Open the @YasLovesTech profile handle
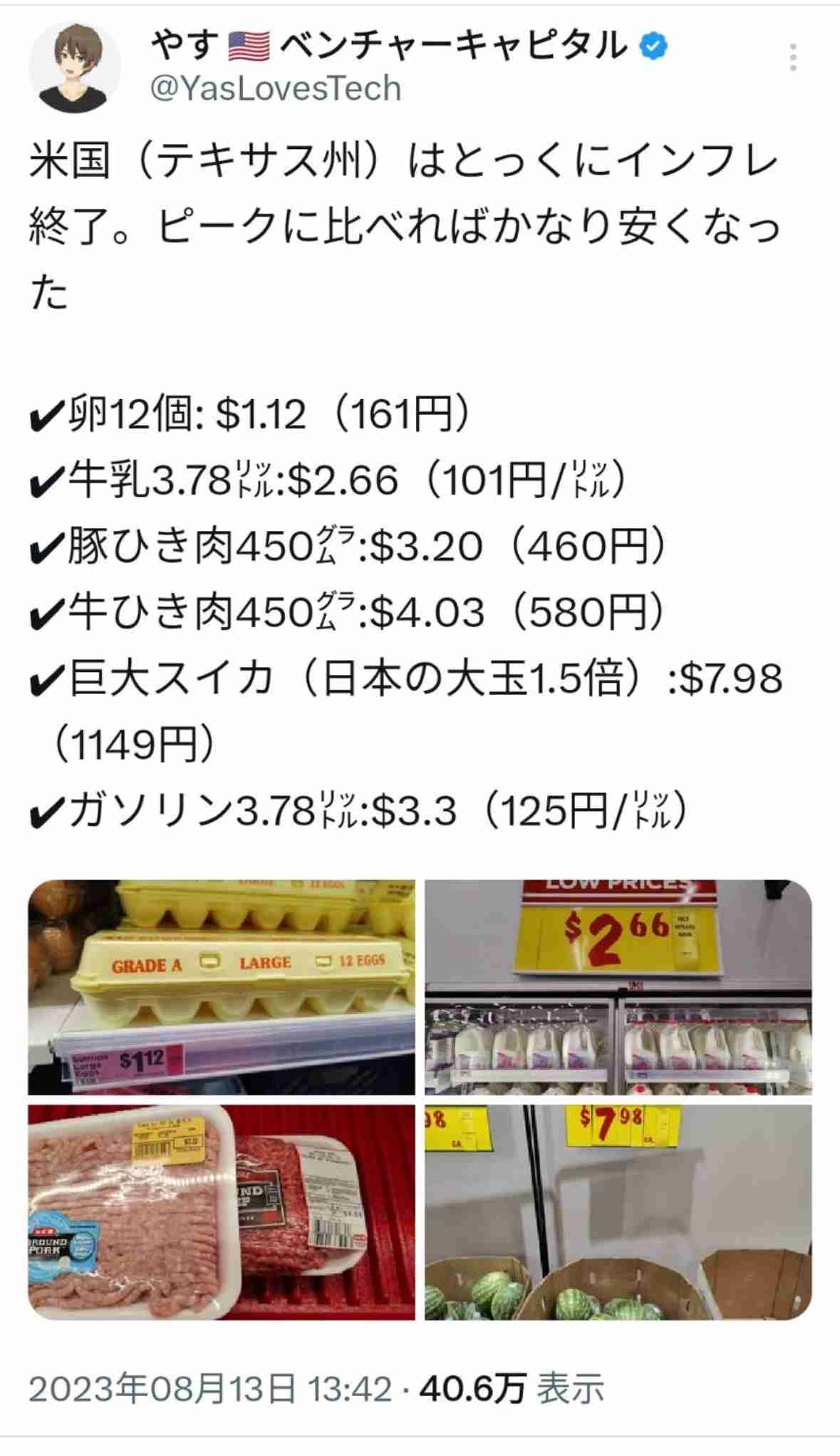The height and width of the screenshot is (1456, 840). [276, 88]
